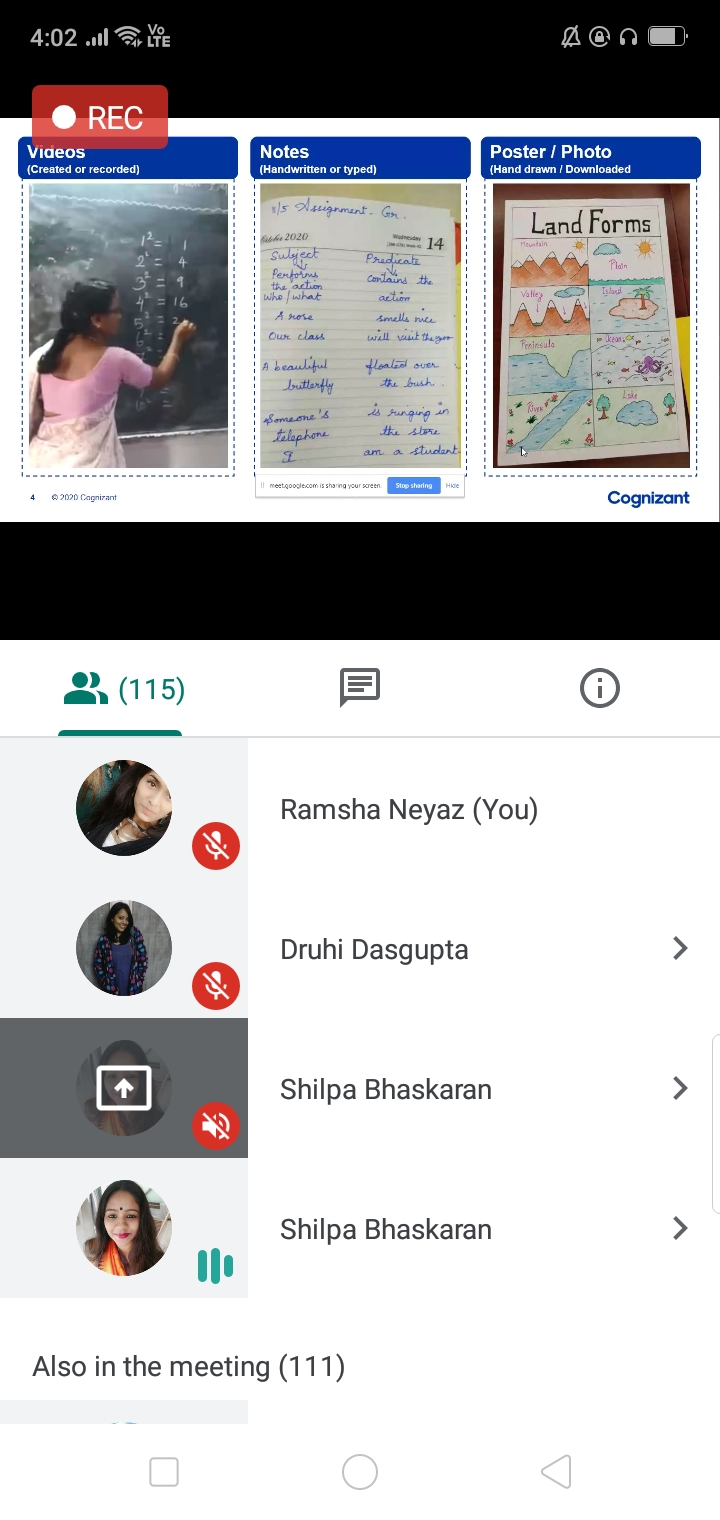Switch to the chat messages tab
Image resolution: width=720 pixels, height=1520 pixels.
(x=360, y=687)
